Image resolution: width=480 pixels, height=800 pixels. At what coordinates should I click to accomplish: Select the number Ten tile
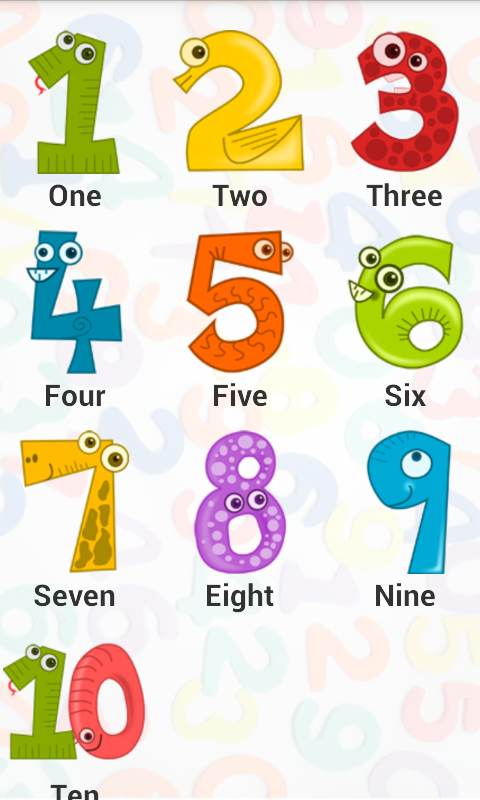[x=74, y=702]
